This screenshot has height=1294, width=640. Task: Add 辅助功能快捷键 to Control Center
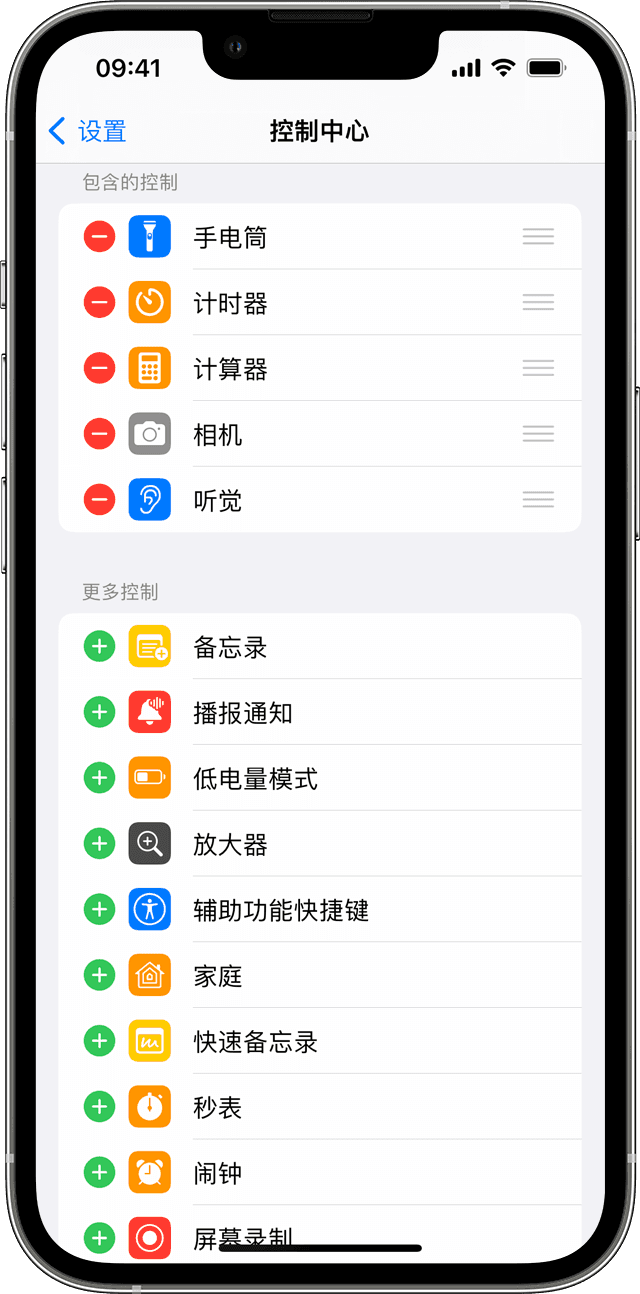tap(99, 910)
